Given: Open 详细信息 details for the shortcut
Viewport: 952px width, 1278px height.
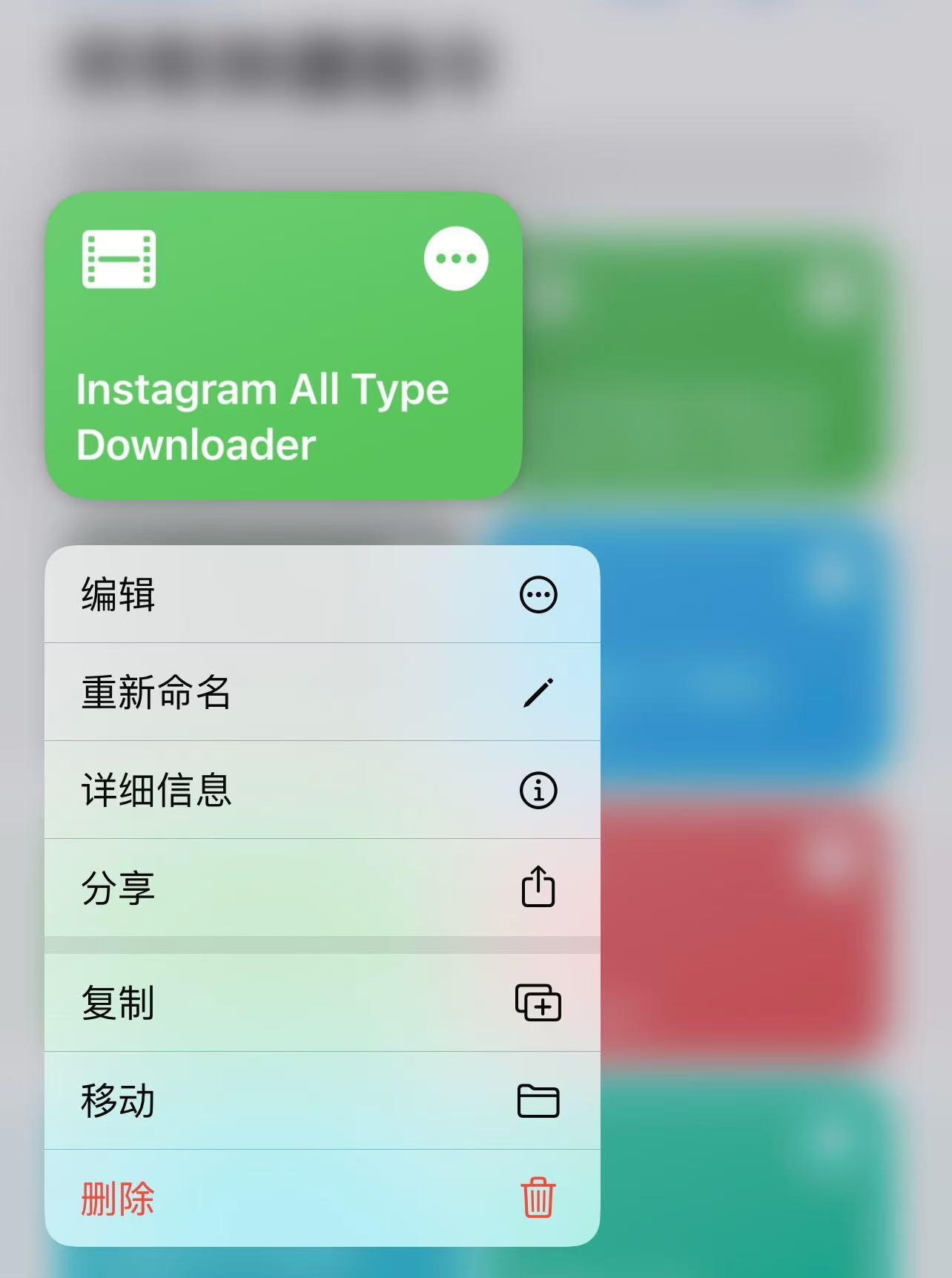Looking at the screenshot, I should pyautogui.click(x=322, y=790).
